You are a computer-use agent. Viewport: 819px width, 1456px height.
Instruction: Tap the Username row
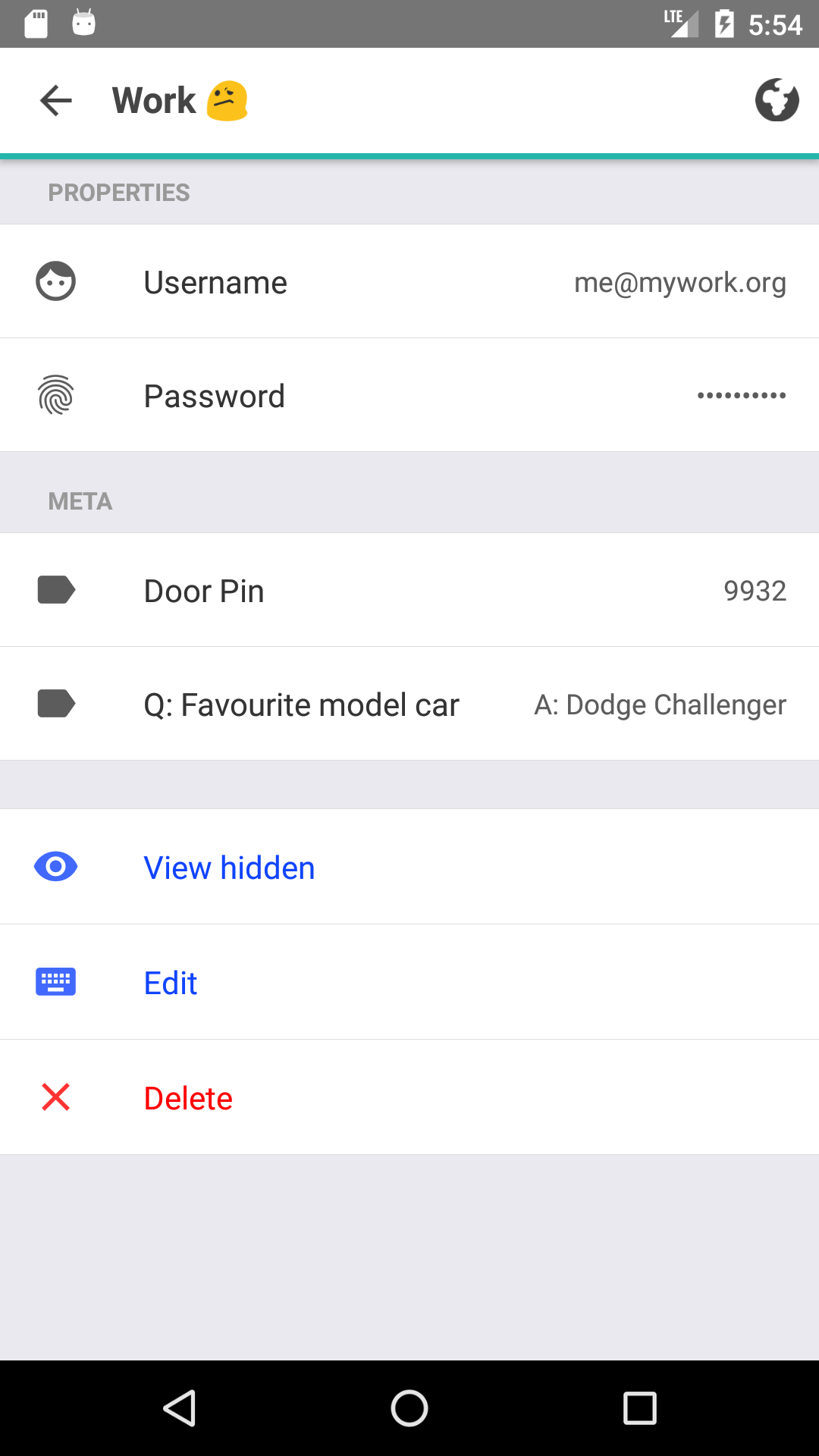click(409, 282)
